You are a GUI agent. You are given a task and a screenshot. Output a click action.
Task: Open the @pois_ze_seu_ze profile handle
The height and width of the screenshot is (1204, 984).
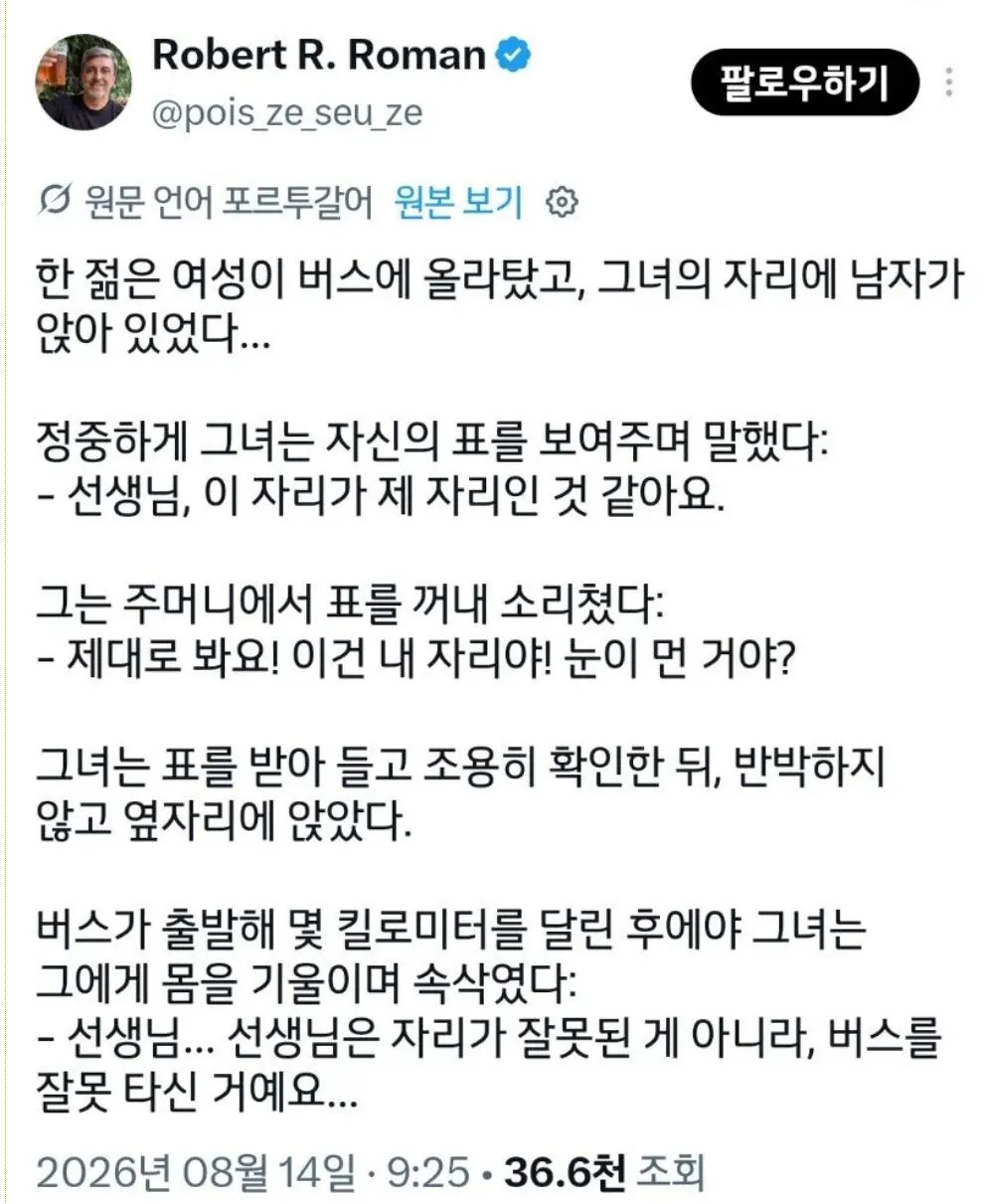pyautogui.click(x=286, y=113)
